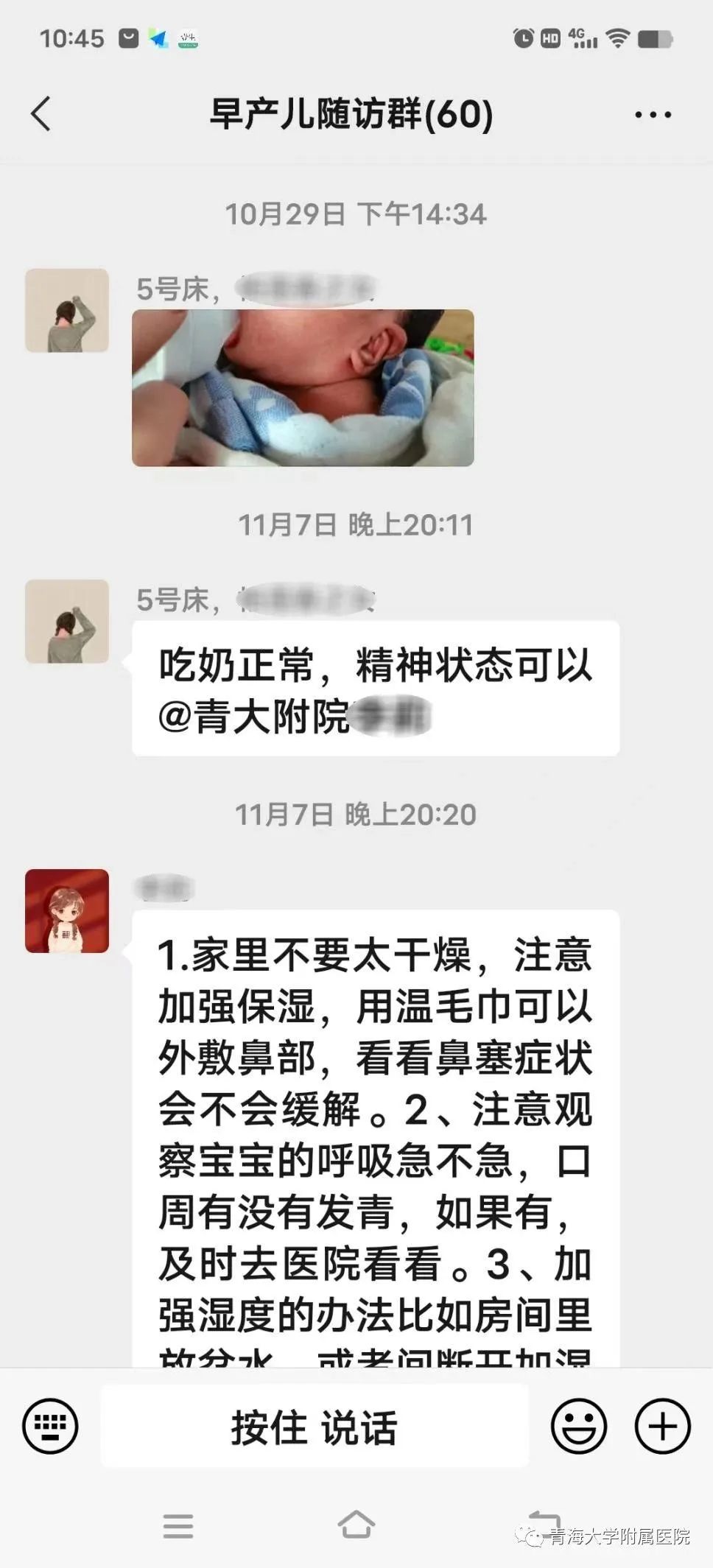Open the group chat overflow menu
The height and width of the screenshot is (1568, 713).
point(653,115)
